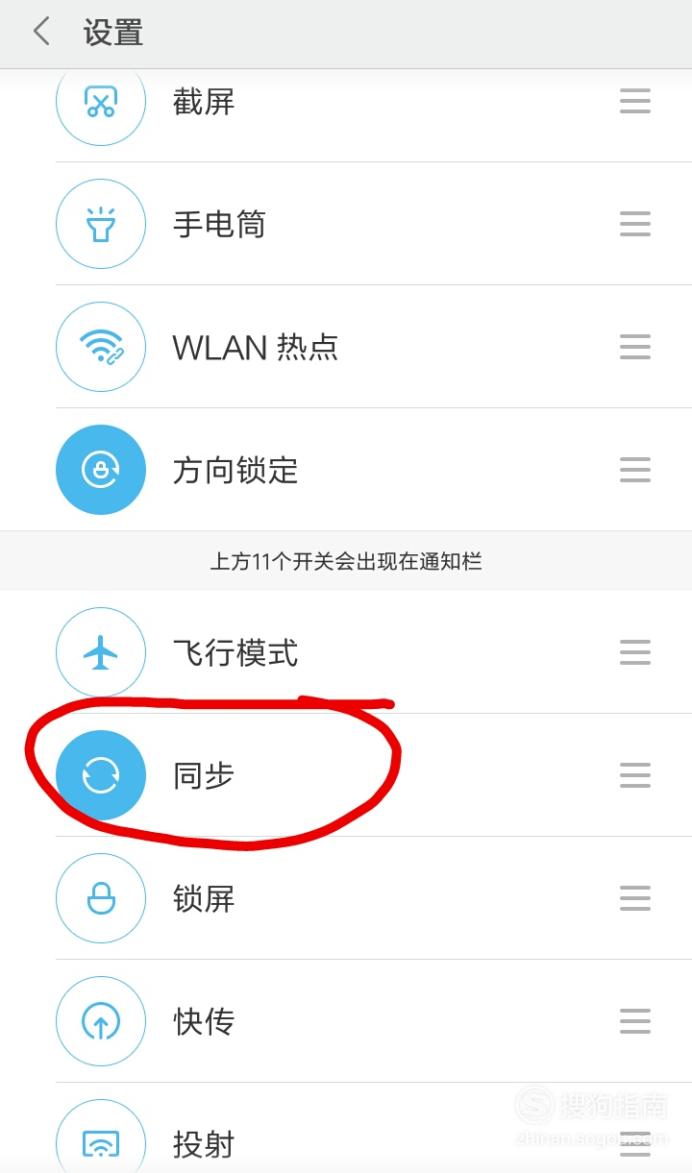
Task: Tap the reorder handle on the 同步 row
Action: click(635, 775)
